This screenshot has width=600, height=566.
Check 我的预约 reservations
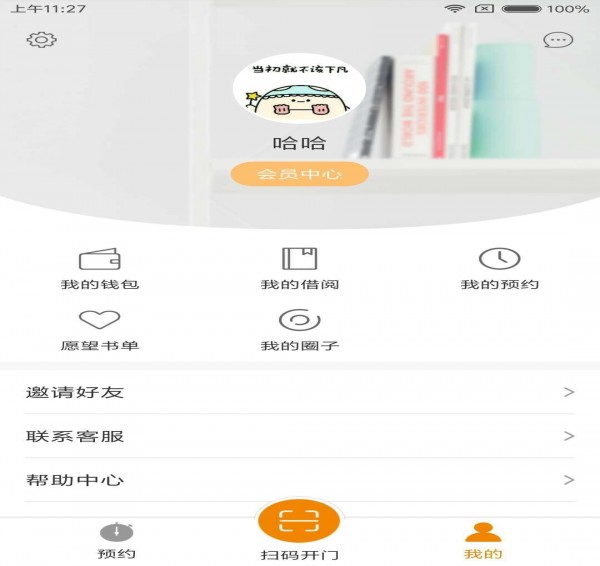[499, 269]
